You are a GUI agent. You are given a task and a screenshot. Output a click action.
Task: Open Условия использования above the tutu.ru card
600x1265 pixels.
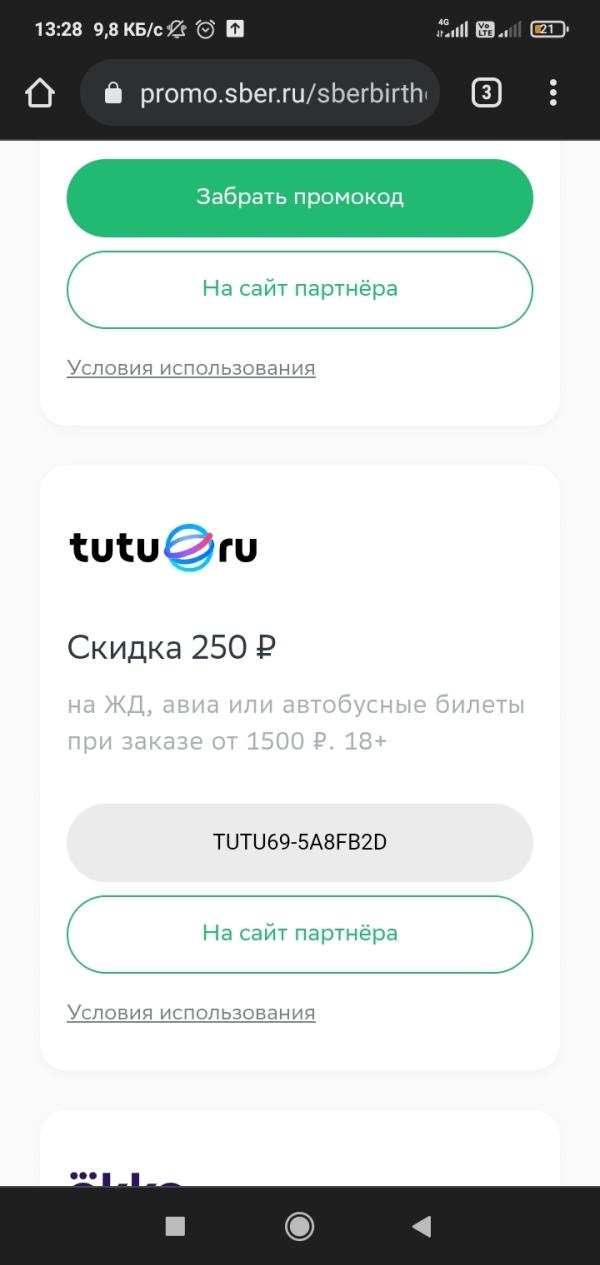[x=191, y=368]
